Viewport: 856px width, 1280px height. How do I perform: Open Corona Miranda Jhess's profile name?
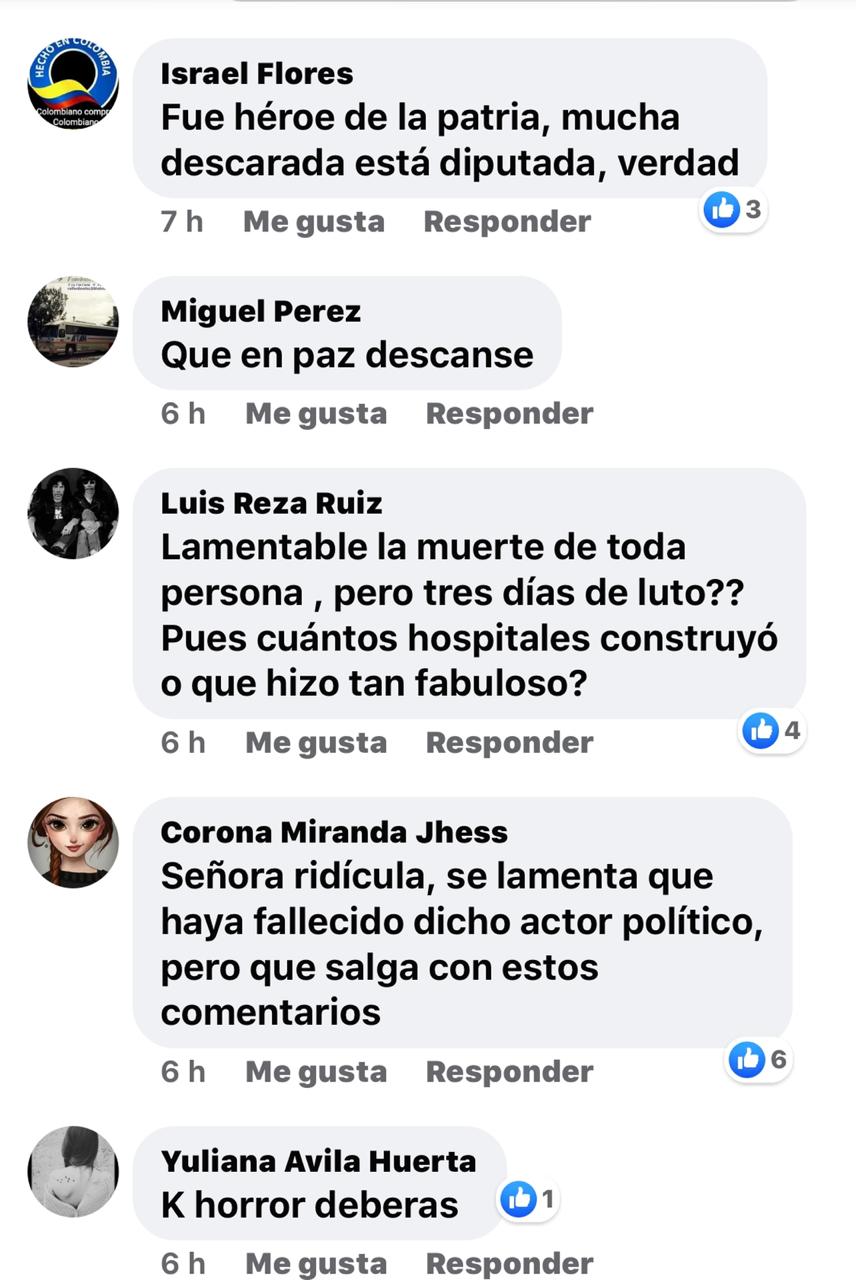pyautogui.click(x=334, y=832)
